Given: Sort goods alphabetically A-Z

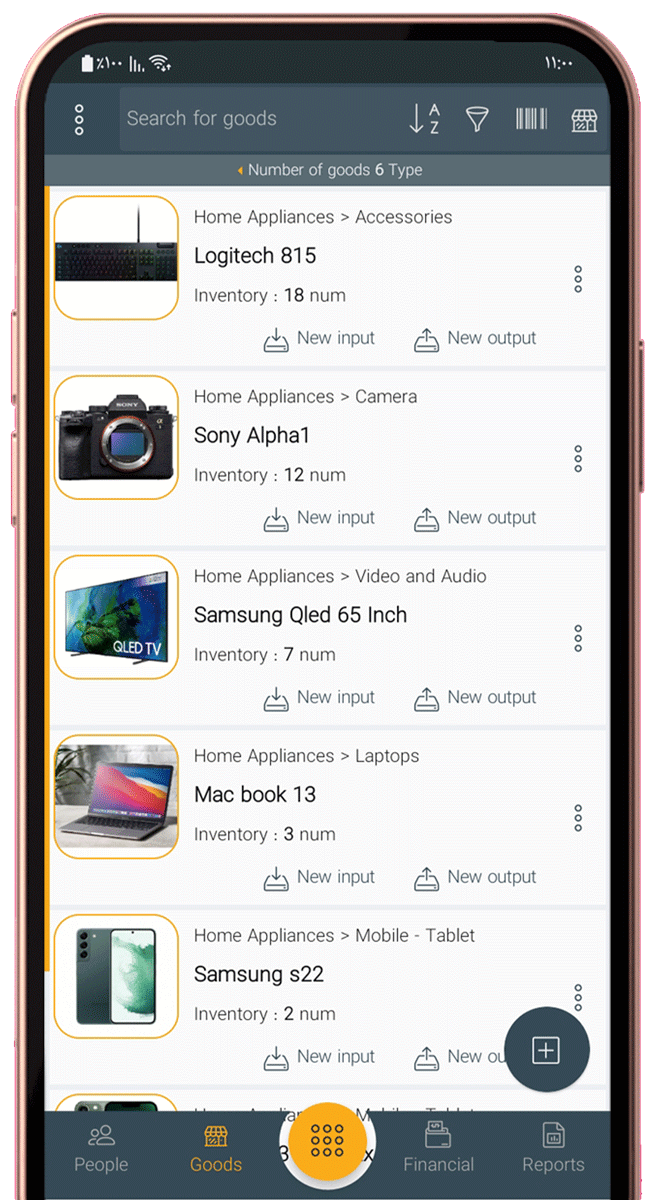Looking at the screenshot, I should tap(425, 119).
